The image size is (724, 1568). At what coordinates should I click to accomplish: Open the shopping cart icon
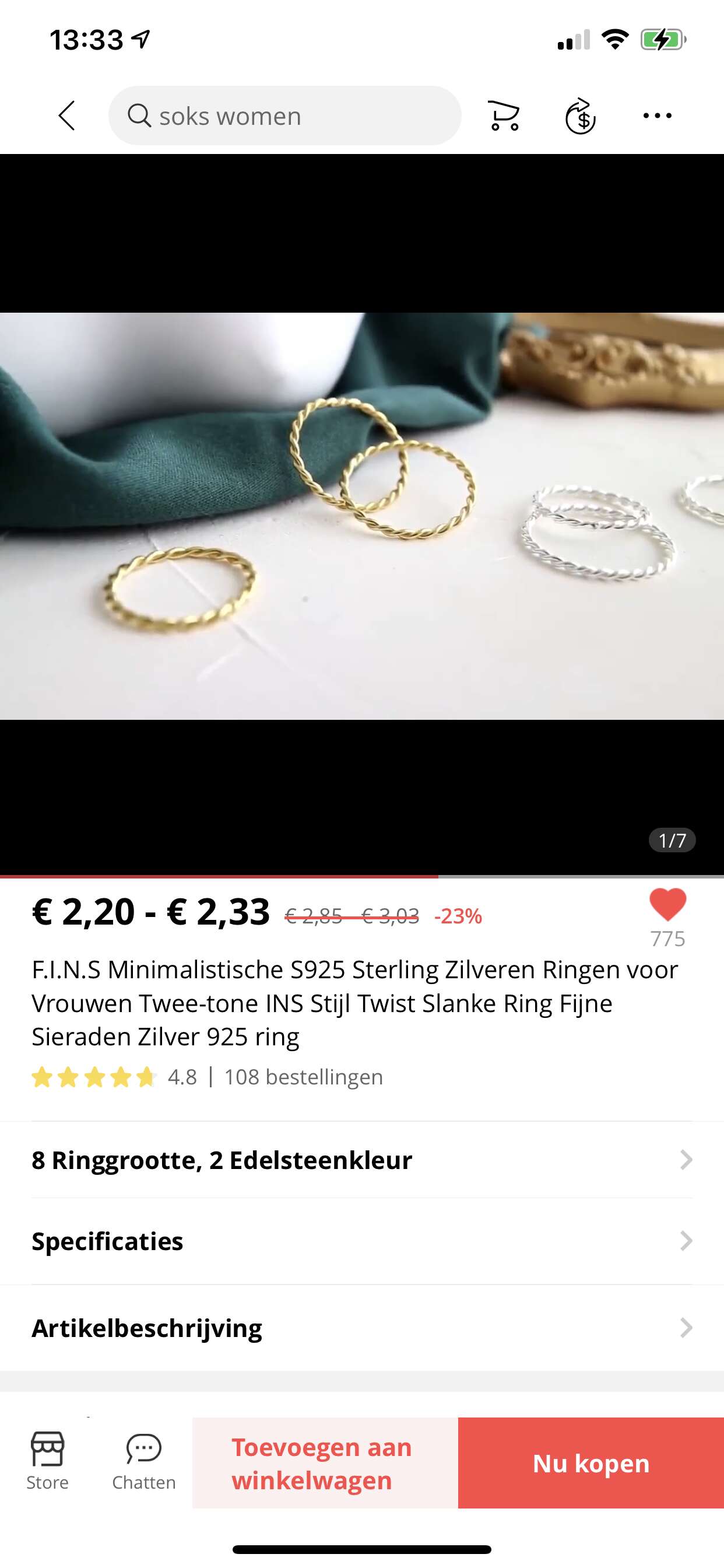tap(504, 116)
